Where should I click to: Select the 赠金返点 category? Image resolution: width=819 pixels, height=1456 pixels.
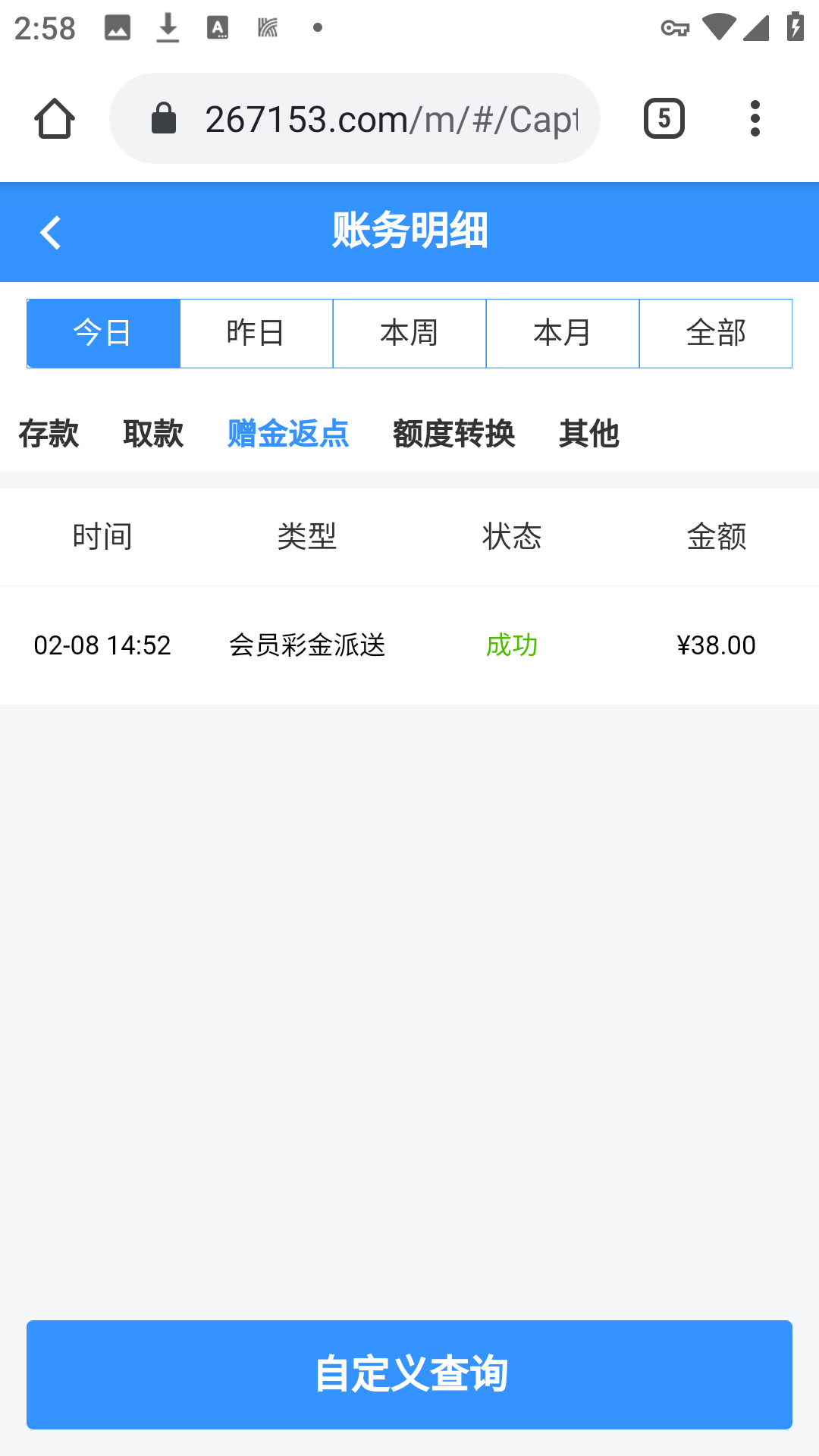pyautogui.click(x=288, y=434)
